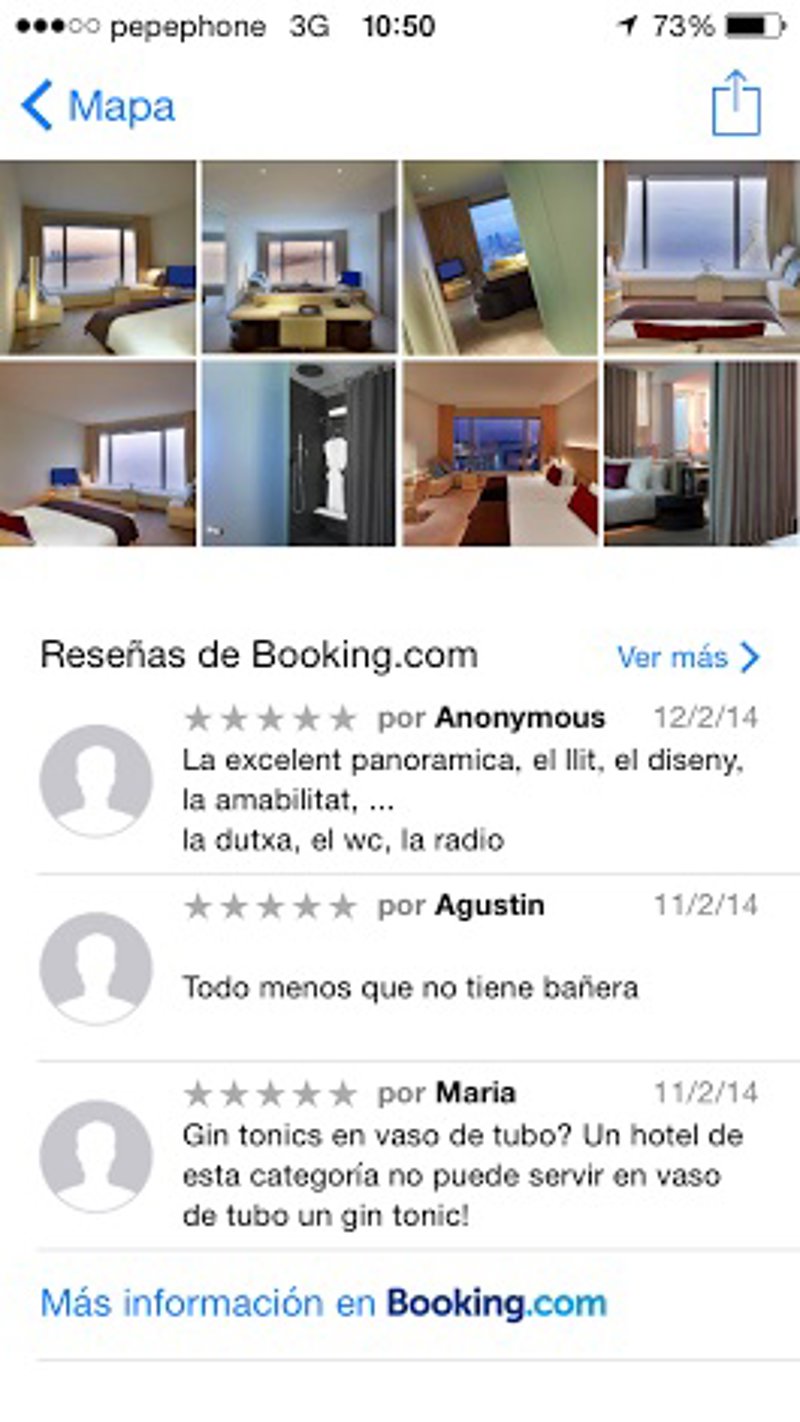The image size is (800, 1422).
Task: Open Más información en Booking.com
Action: (x=323, y=1303)
